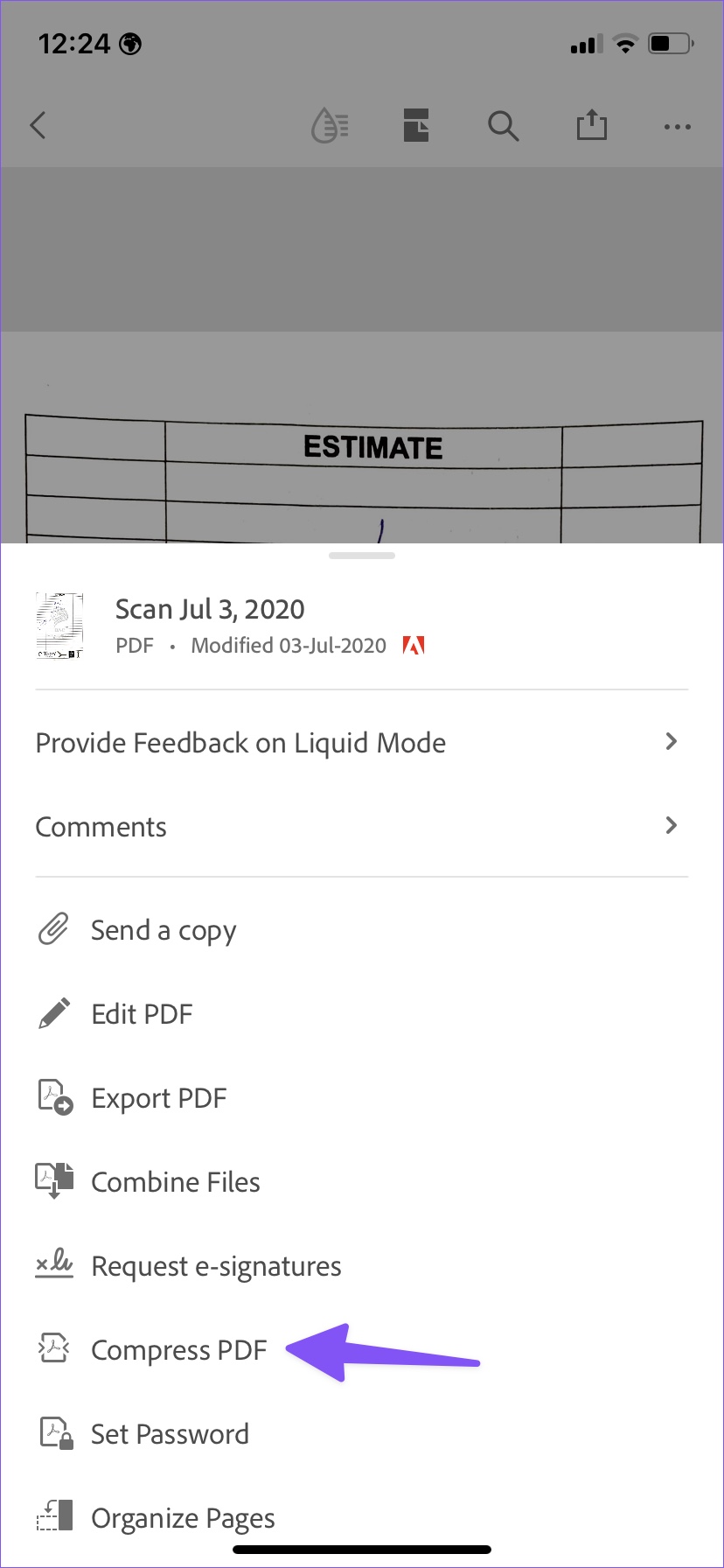Select Compress PDF

362,1350
